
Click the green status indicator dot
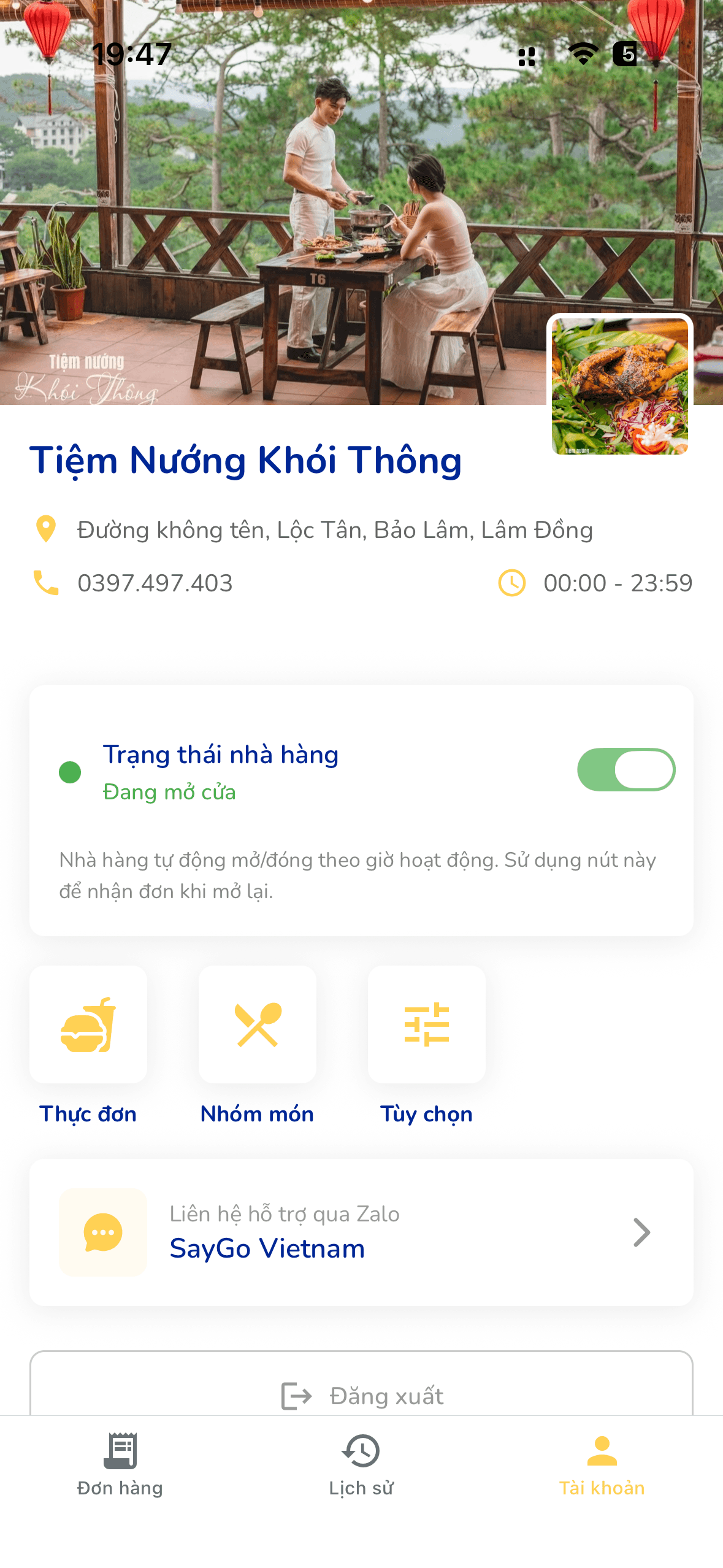[x=69, y=773]
